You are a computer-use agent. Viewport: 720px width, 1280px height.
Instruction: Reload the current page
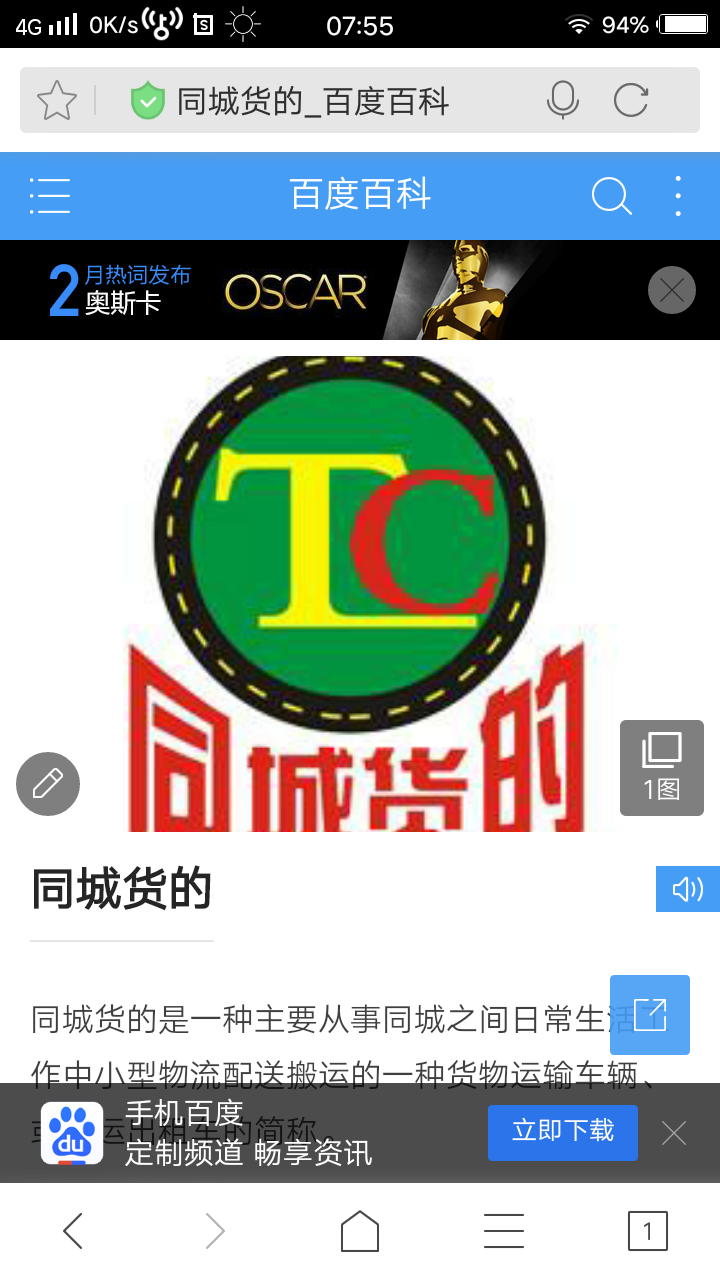pyautogui.click(x=631, y=100)
